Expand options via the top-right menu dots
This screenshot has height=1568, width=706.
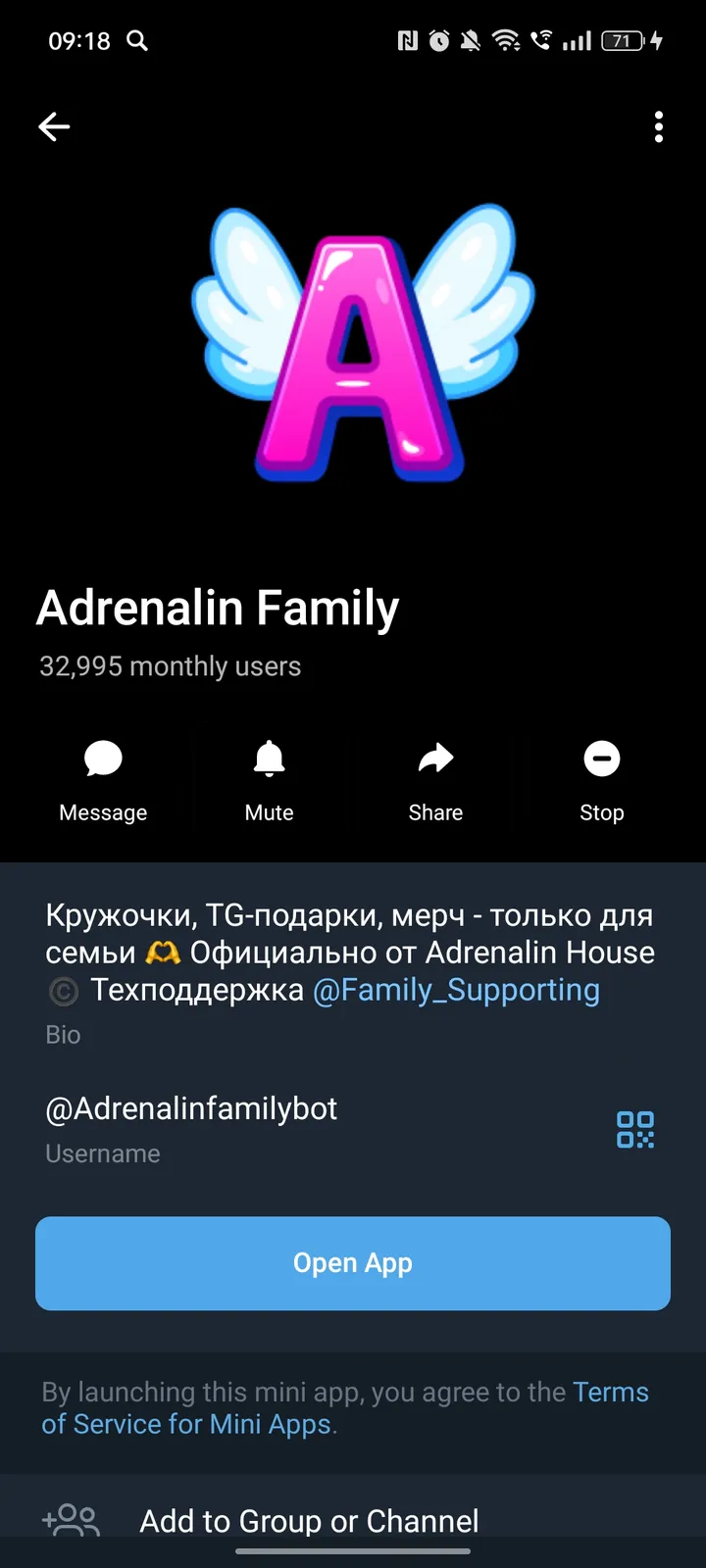coord(658,126)
